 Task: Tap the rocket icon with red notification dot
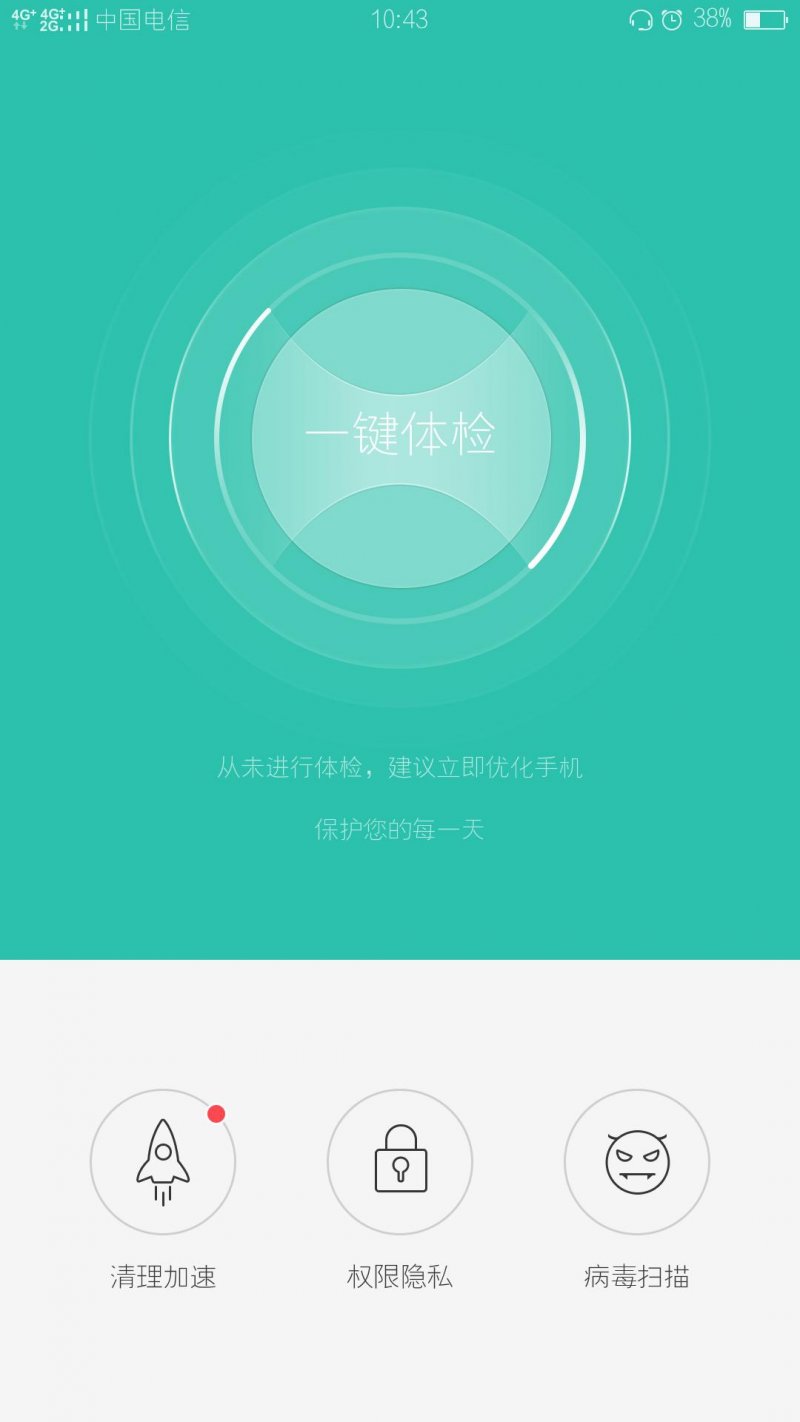(164, 1160)
